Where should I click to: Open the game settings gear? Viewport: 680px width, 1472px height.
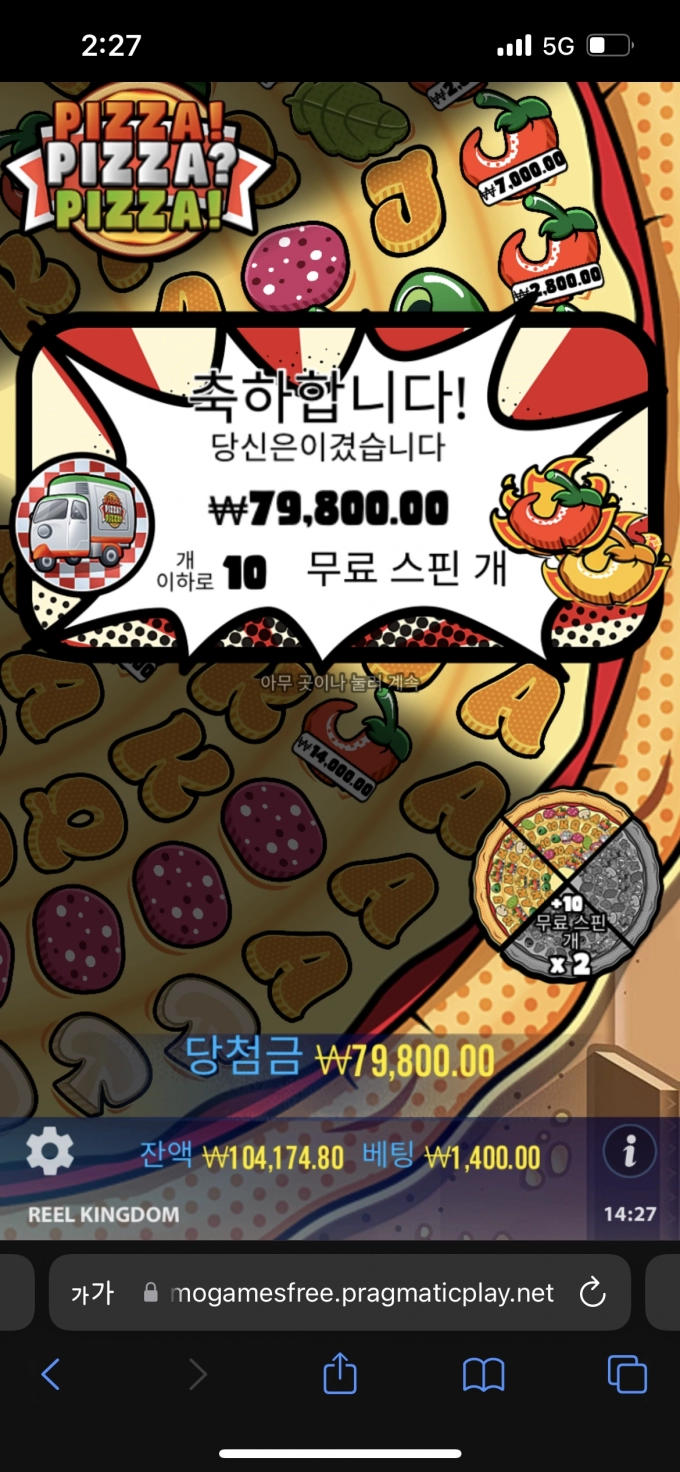(x=50, y=1153)
